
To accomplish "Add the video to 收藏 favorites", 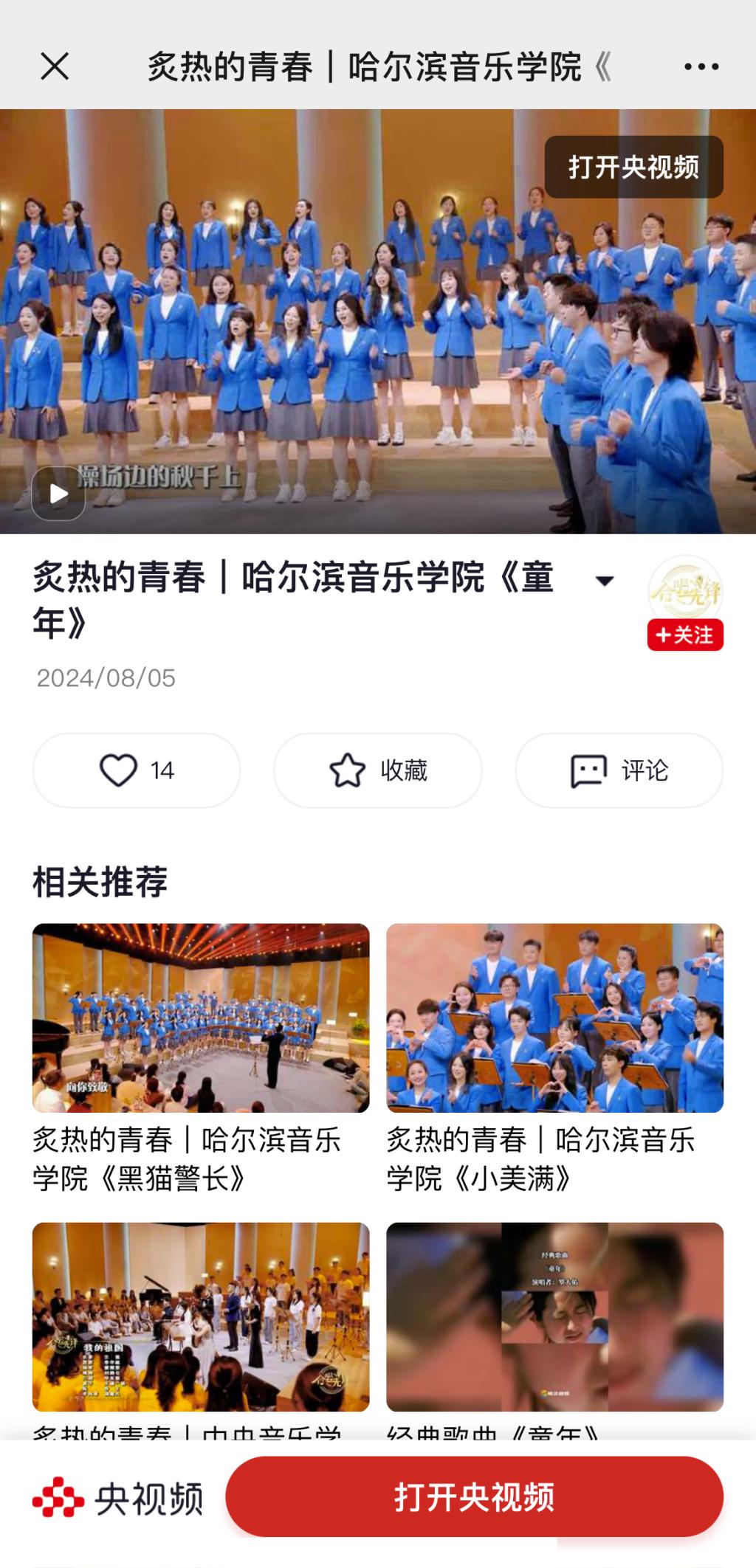I will coord(377,770).
